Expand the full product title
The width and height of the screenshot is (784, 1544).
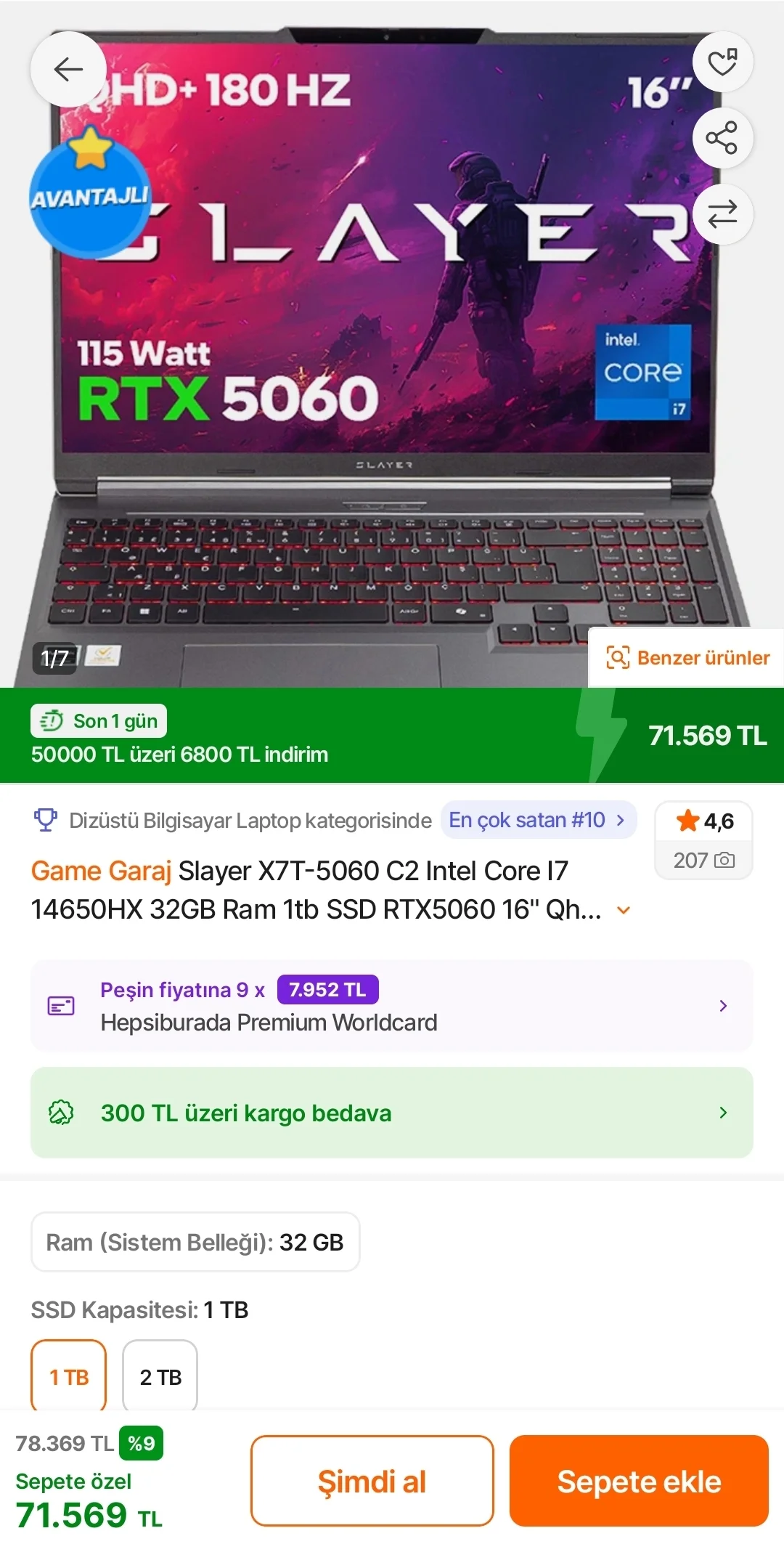tap(623, 910)
